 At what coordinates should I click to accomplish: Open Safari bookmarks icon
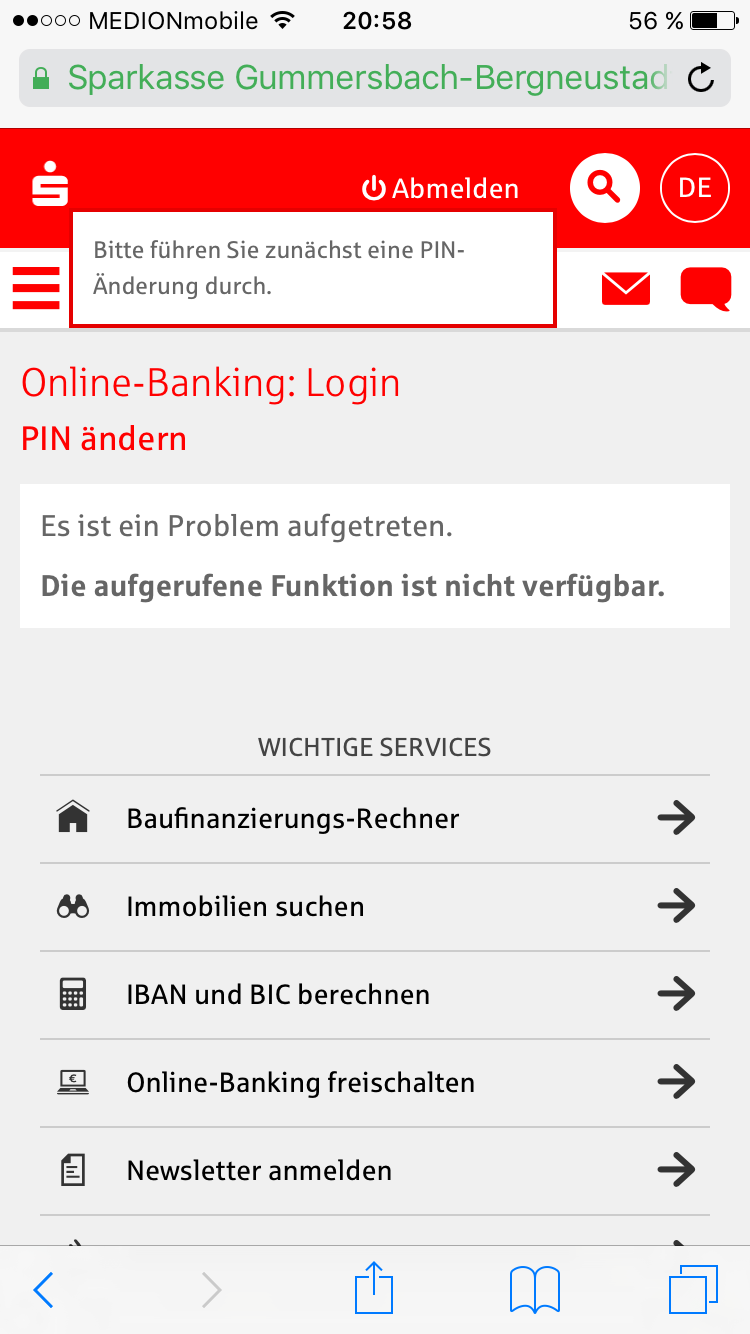(x=535, y=1289)
